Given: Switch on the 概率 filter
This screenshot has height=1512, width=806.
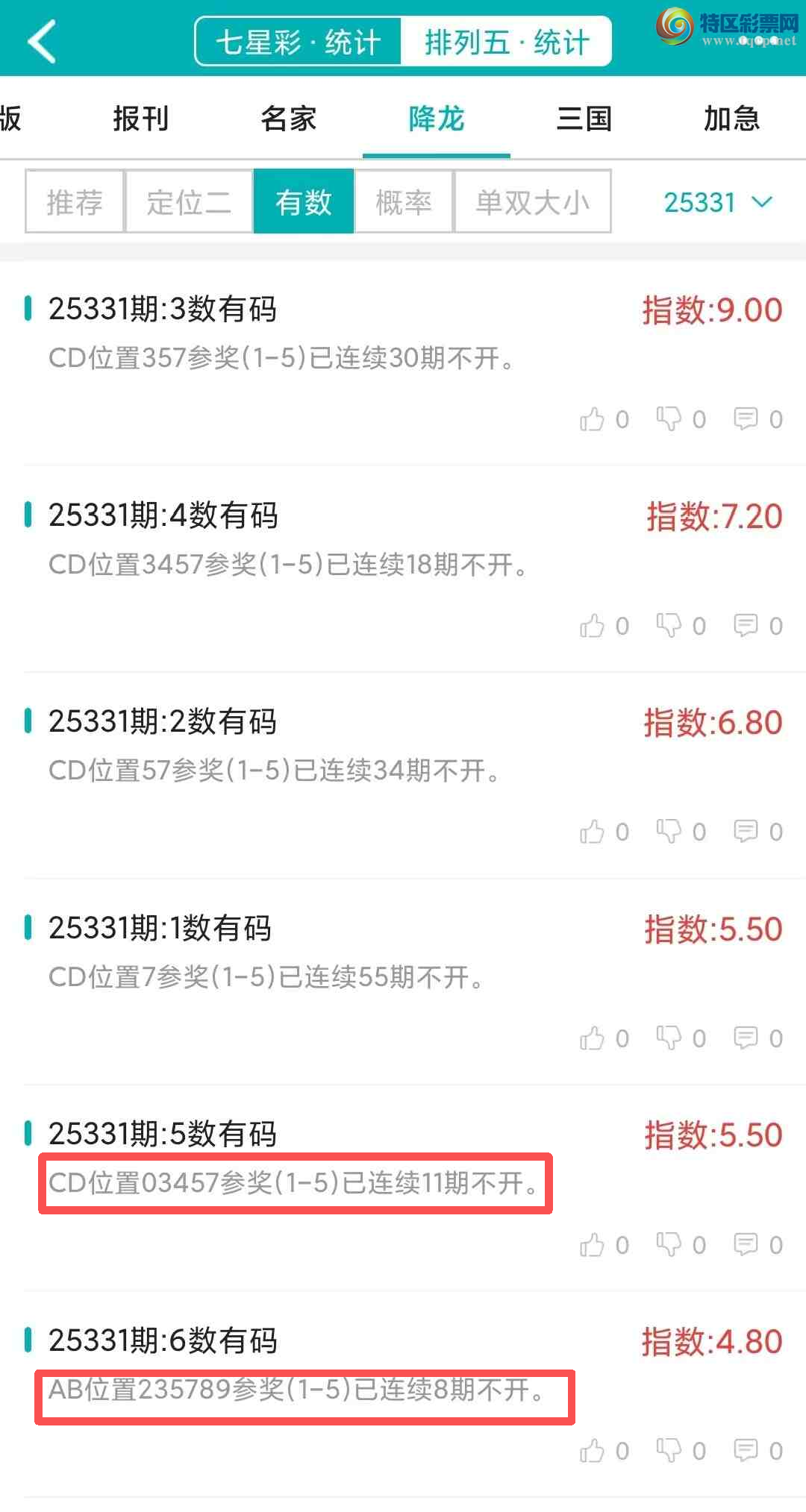Looking at the screenshot, I should coord(404,201).
